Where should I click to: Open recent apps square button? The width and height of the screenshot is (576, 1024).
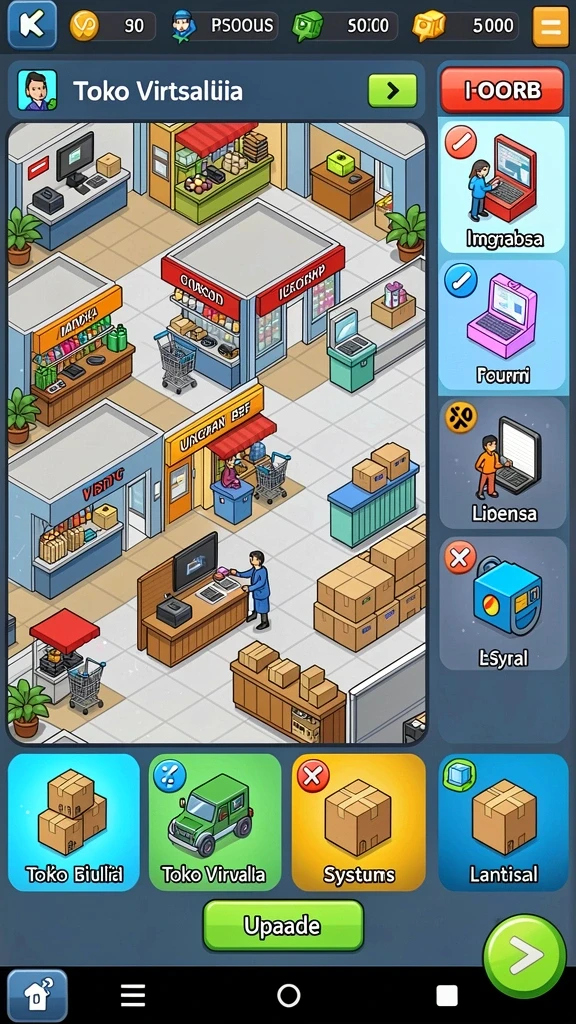[447, 996]
